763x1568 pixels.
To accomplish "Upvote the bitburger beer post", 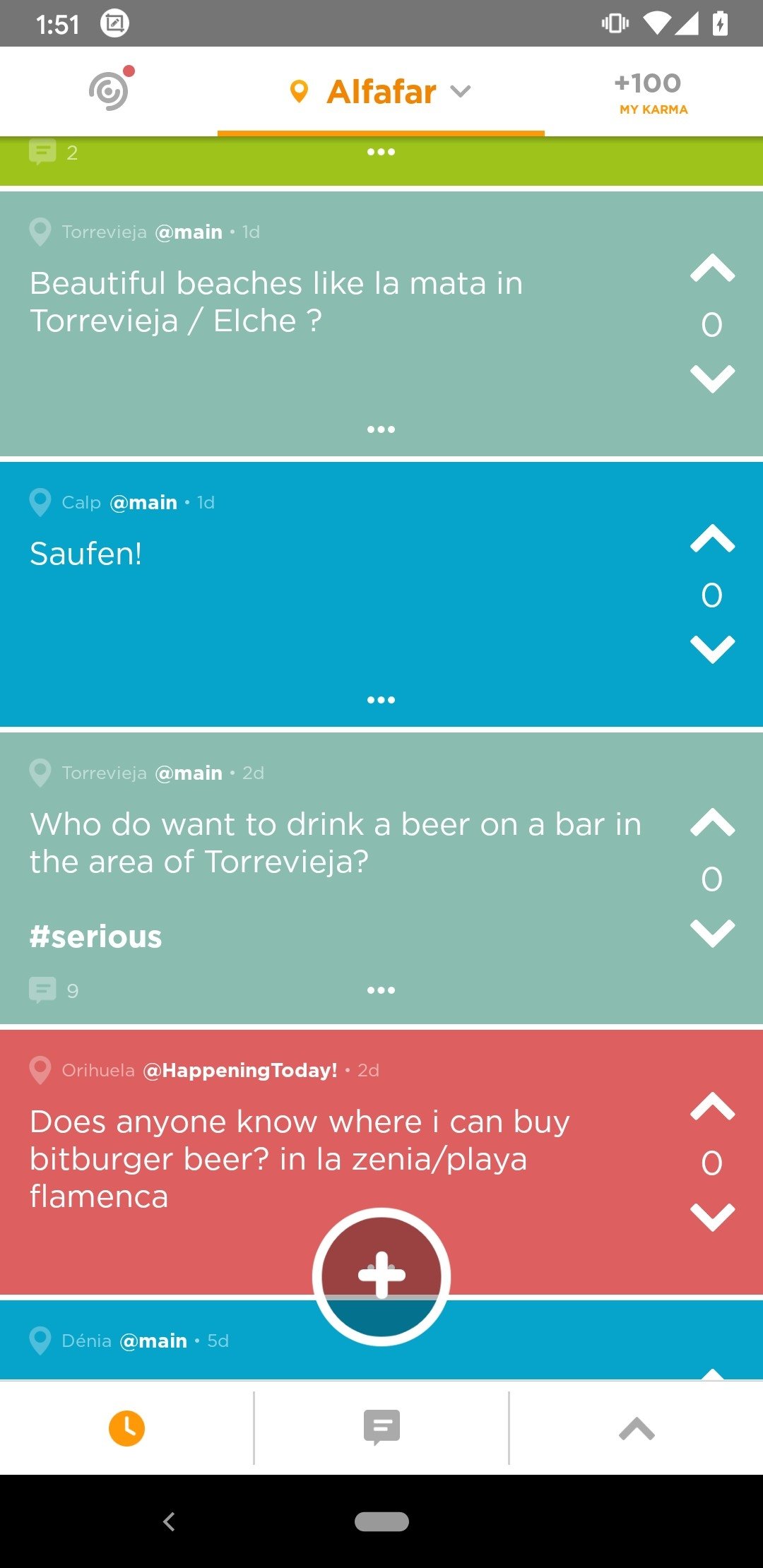I will click(x=712, y=1107).
